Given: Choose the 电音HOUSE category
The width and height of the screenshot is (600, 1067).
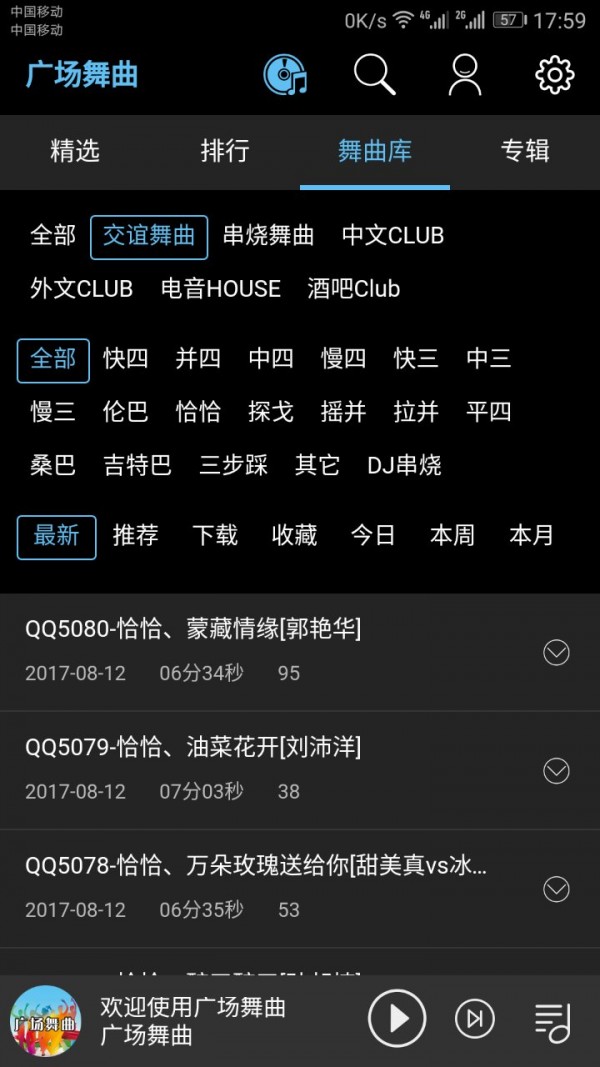Looking at the screenshot, I should click(221, 289).
